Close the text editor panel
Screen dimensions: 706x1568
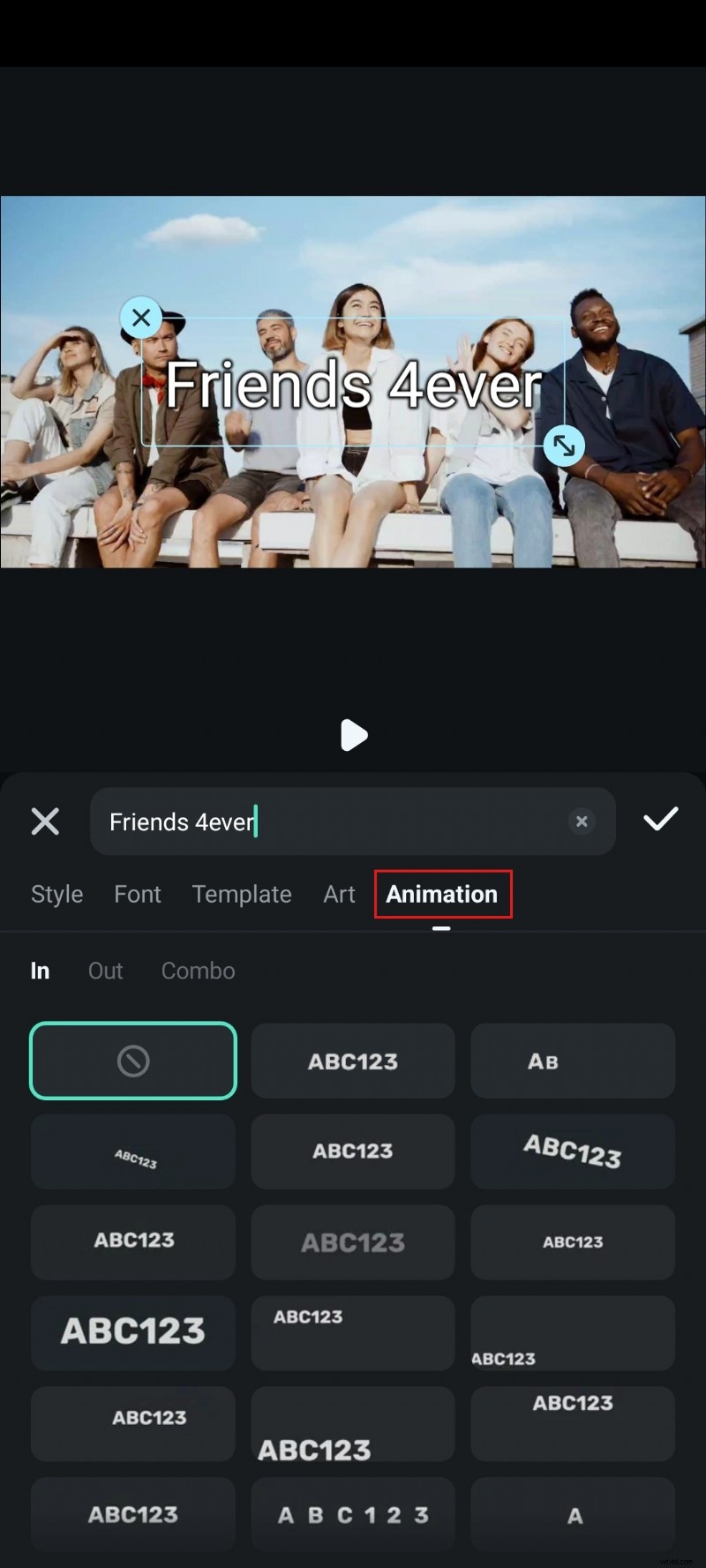coord(45,822)
